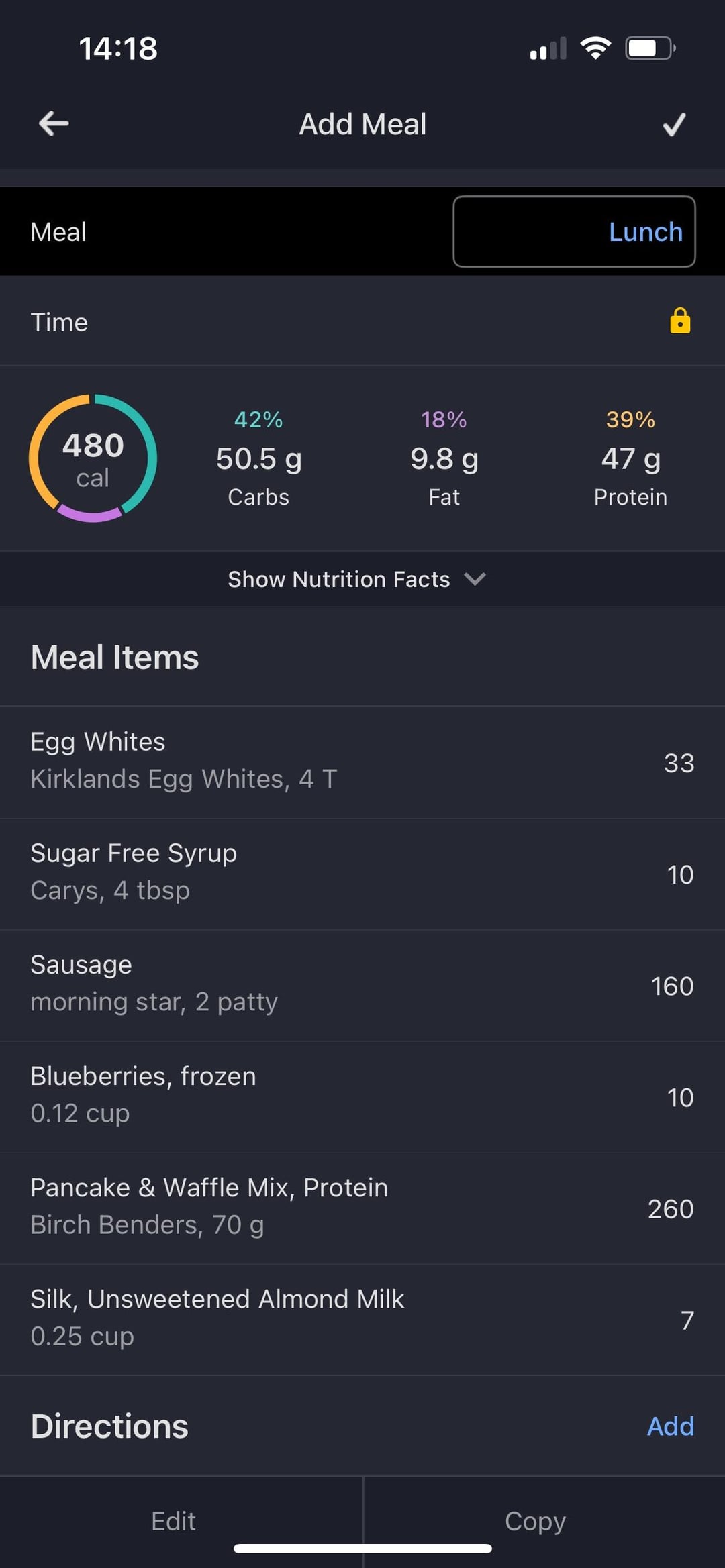The width and height of the screenshot is (725, 1568).
Task: Open the Lunch meal type picker
Action: click(574, 231)
